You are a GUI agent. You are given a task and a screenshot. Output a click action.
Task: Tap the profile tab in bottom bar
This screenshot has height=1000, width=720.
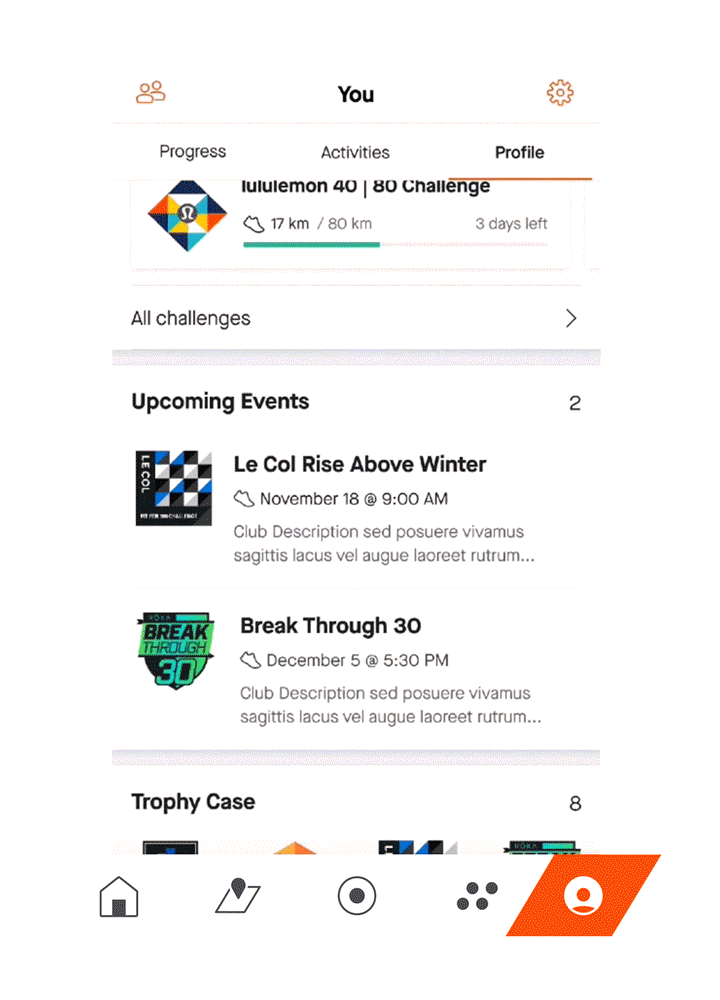581,896
